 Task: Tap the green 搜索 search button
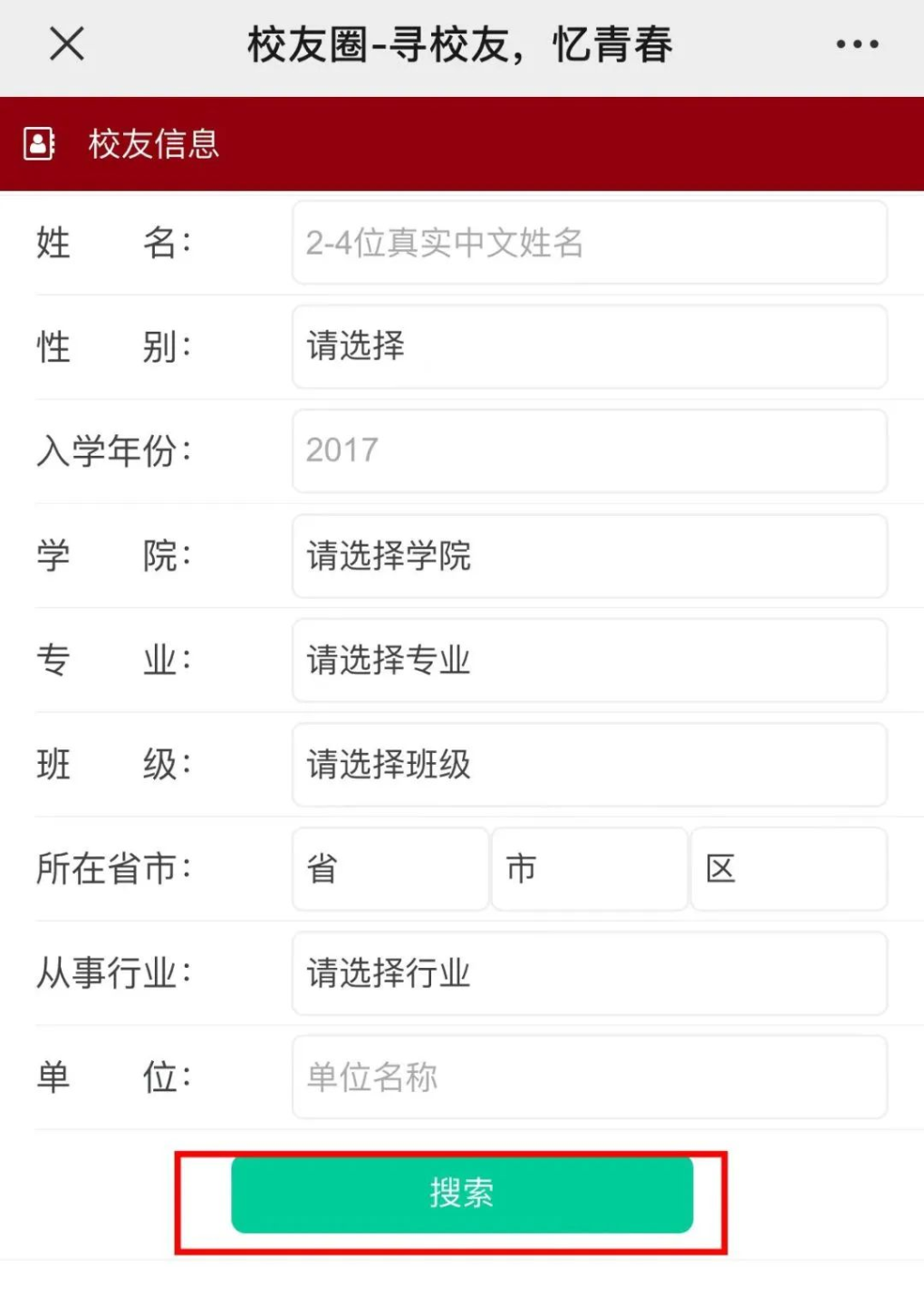[x=462, y=1194]
